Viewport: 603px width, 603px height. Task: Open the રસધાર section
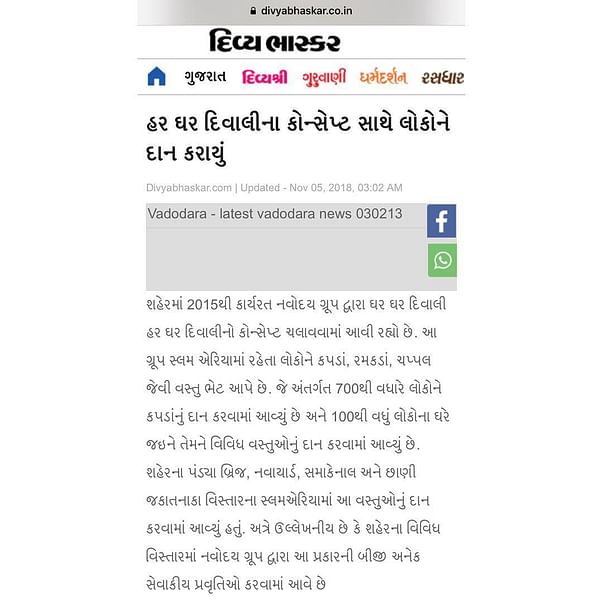(x=441, y=77)
